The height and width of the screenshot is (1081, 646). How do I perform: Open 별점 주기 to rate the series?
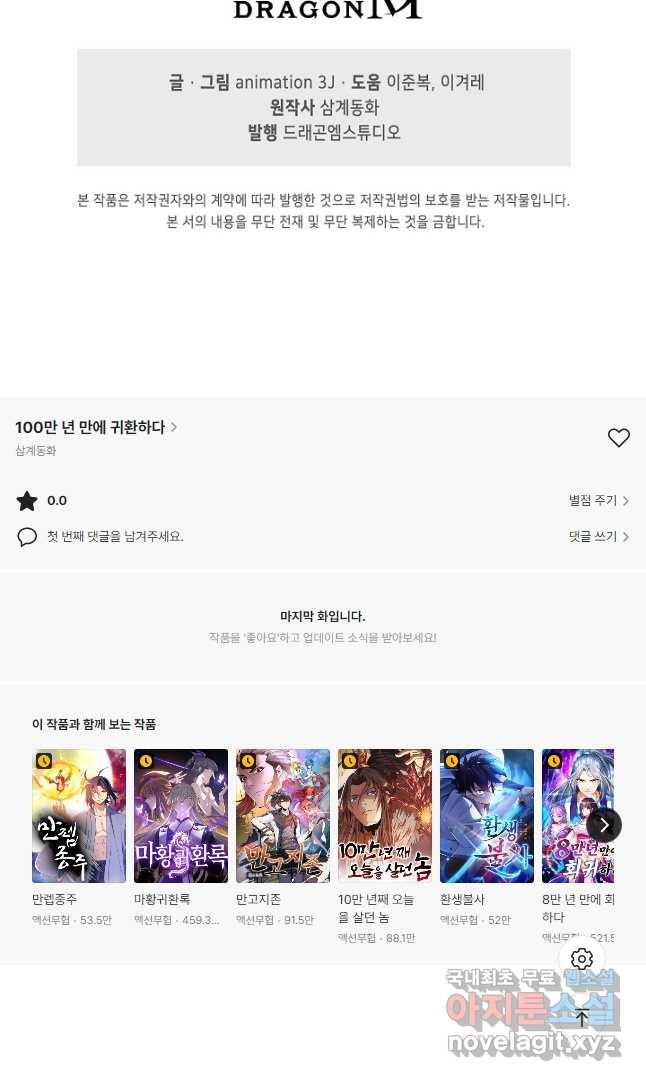(x=598, y=501)
